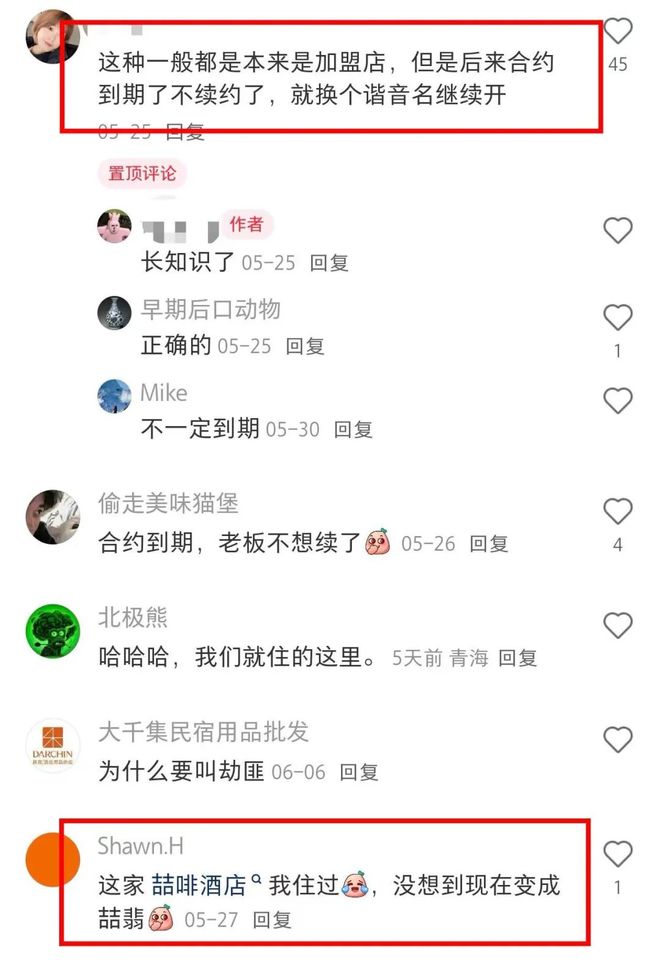Image resolution: width=660 pixels, height=962 pixels.
Task: Reply to 偷走美味猫堡's comment
Action: click(x=489, y=544)
